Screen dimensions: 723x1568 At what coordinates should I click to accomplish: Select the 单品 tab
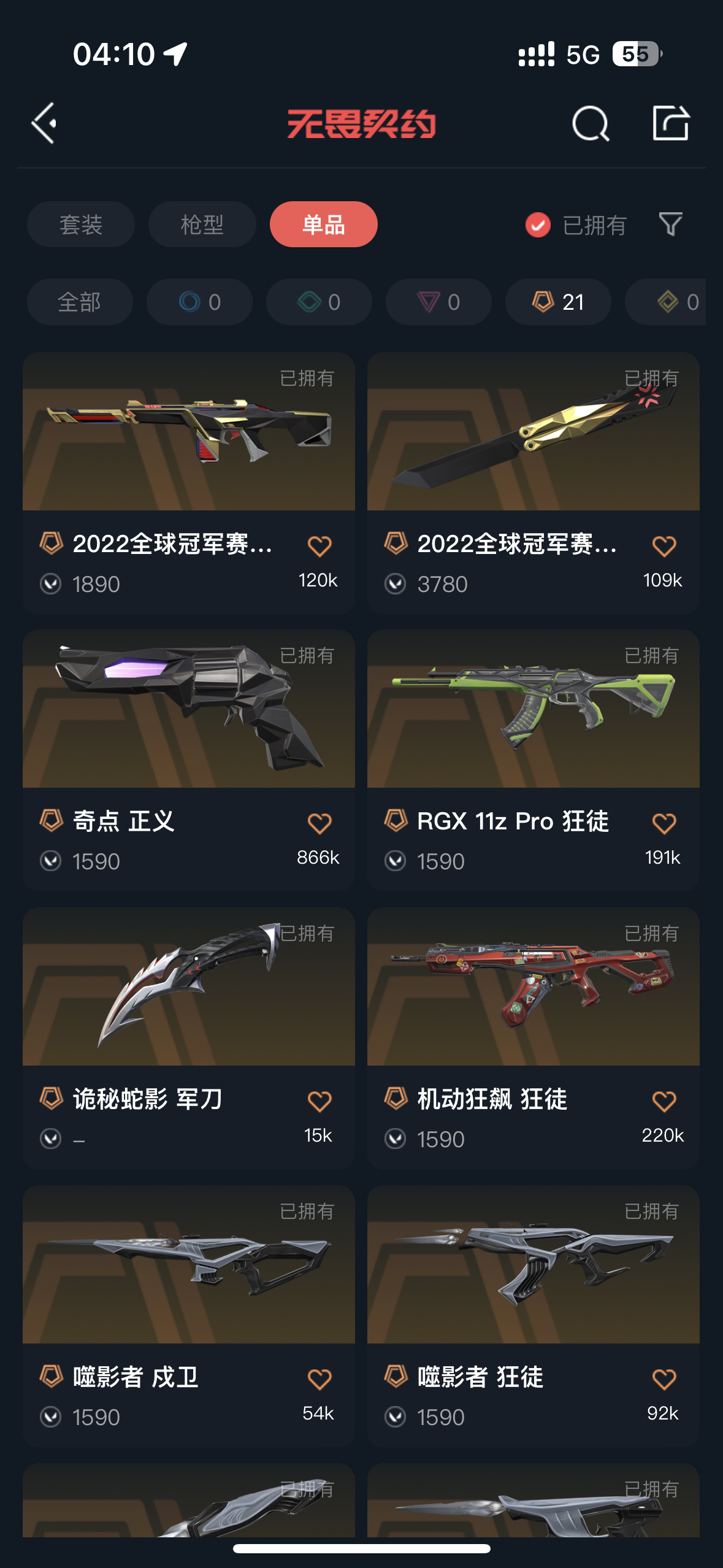click(324, 225)
